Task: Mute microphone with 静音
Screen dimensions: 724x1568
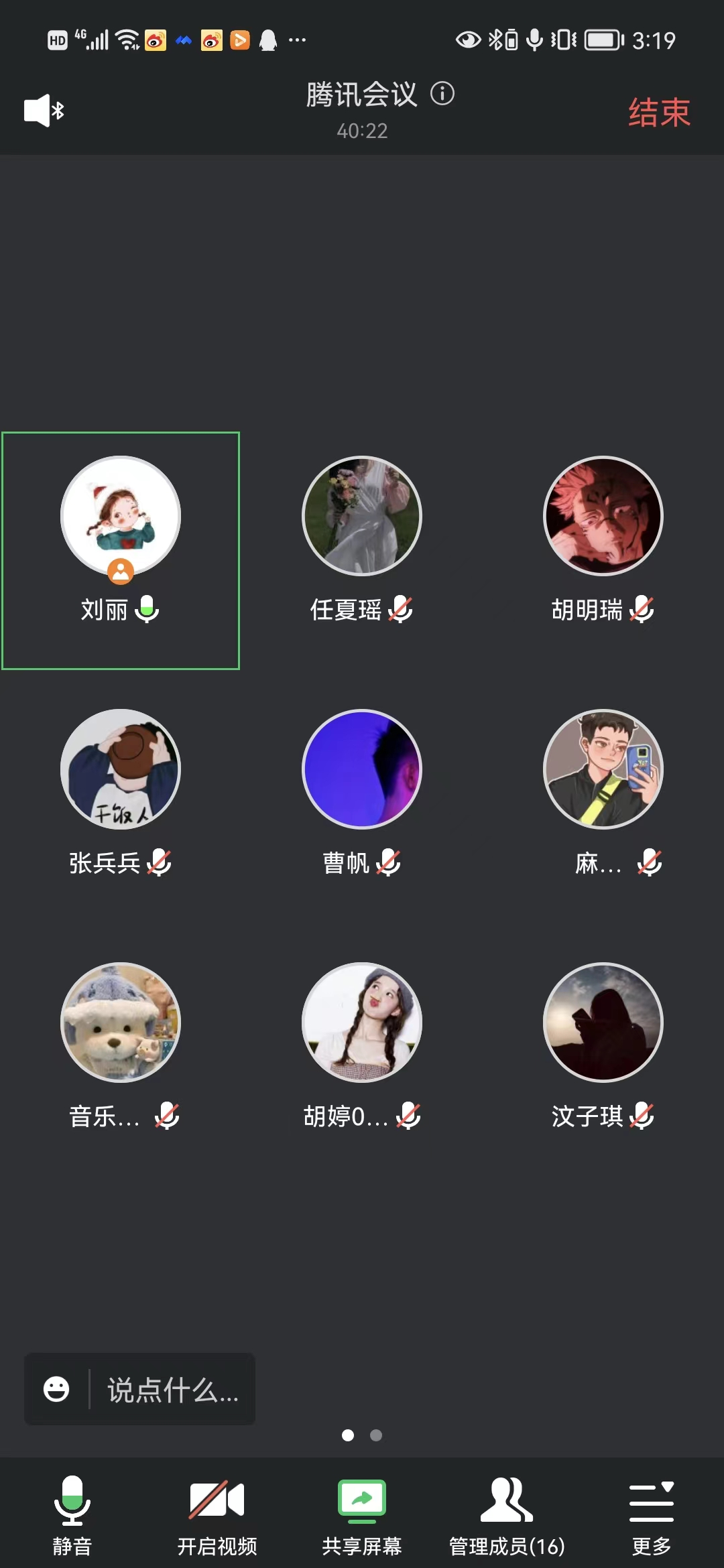Action: click(72, 1514)
